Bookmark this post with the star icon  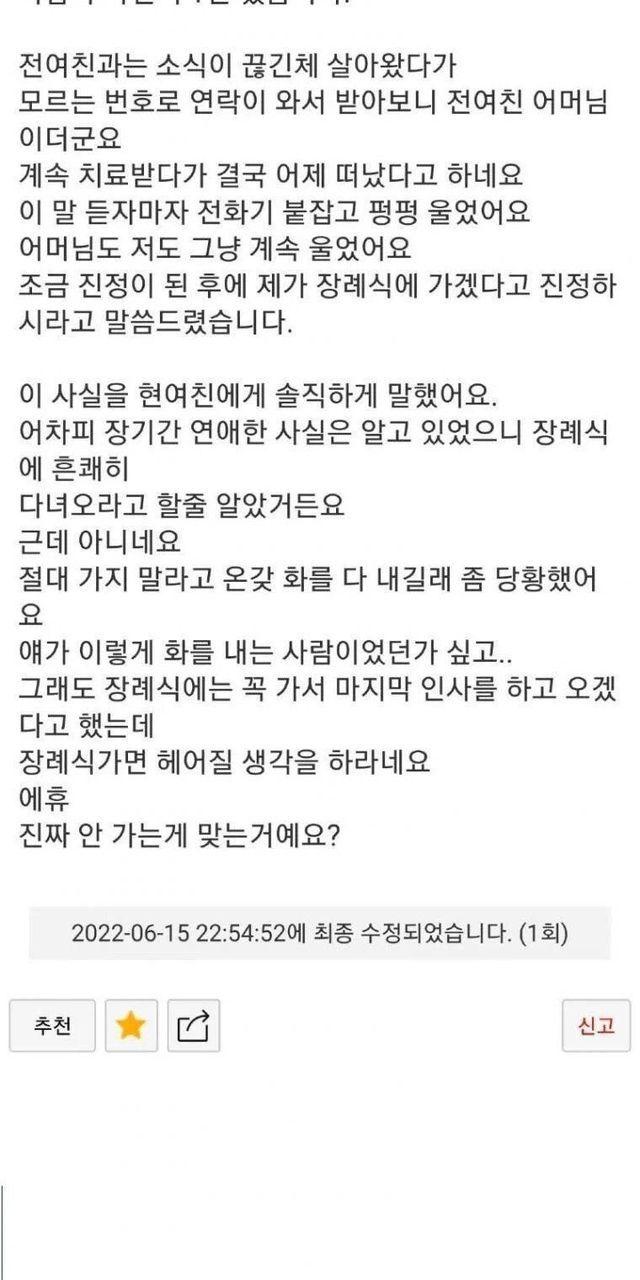131,1025
